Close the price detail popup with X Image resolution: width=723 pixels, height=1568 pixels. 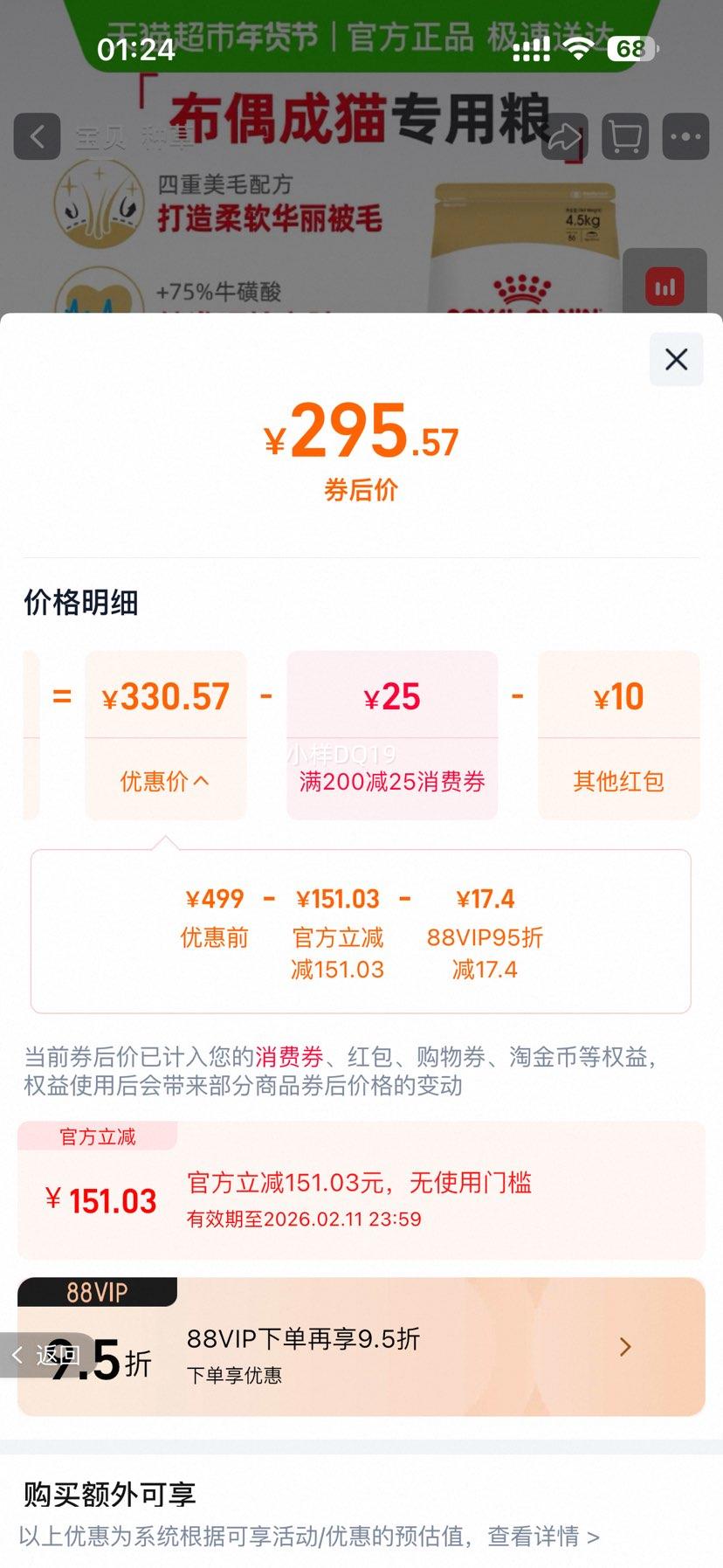(675, 360)
